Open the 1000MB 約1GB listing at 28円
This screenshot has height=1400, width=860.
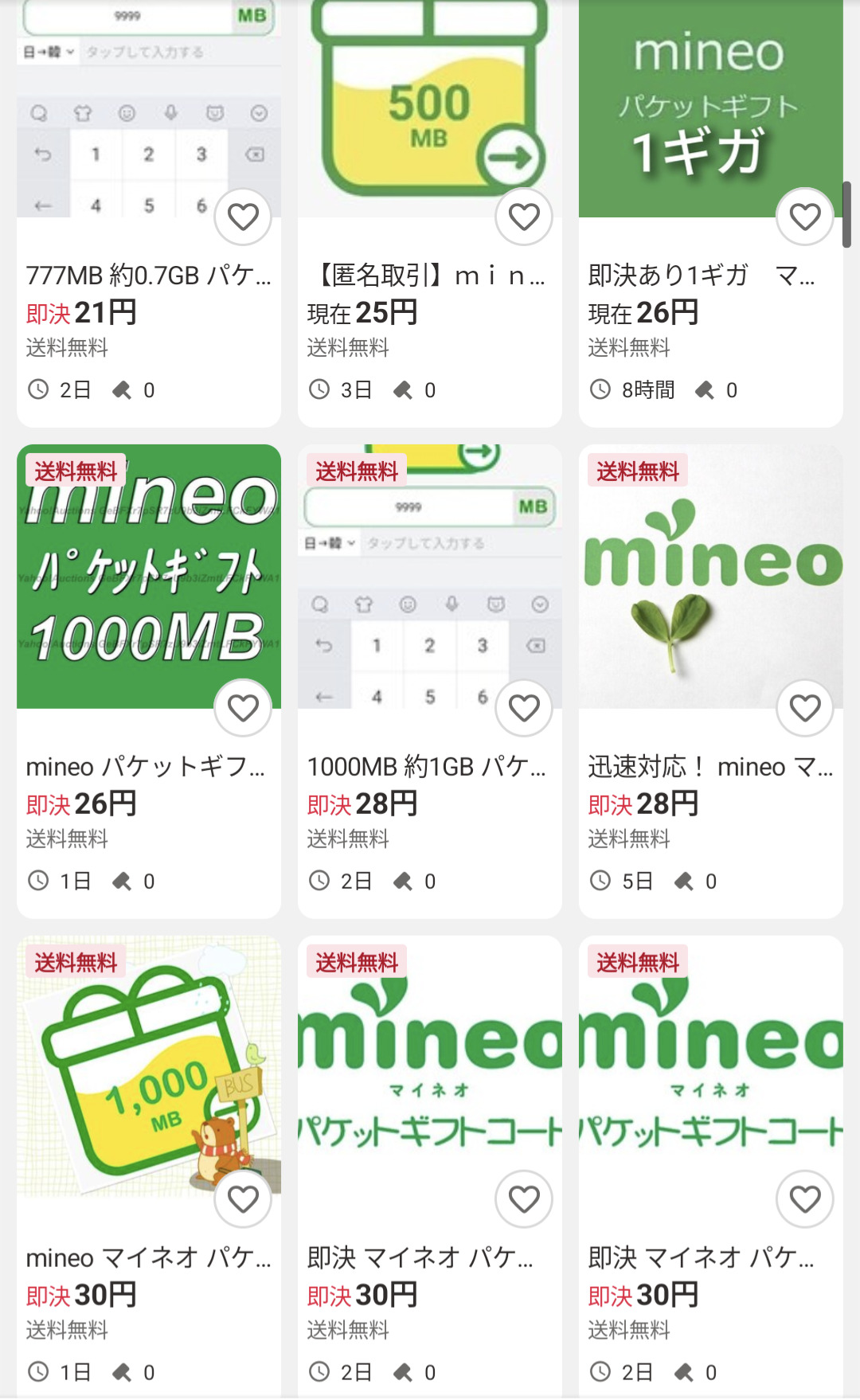pyautogui.click(x=427, y=767)
